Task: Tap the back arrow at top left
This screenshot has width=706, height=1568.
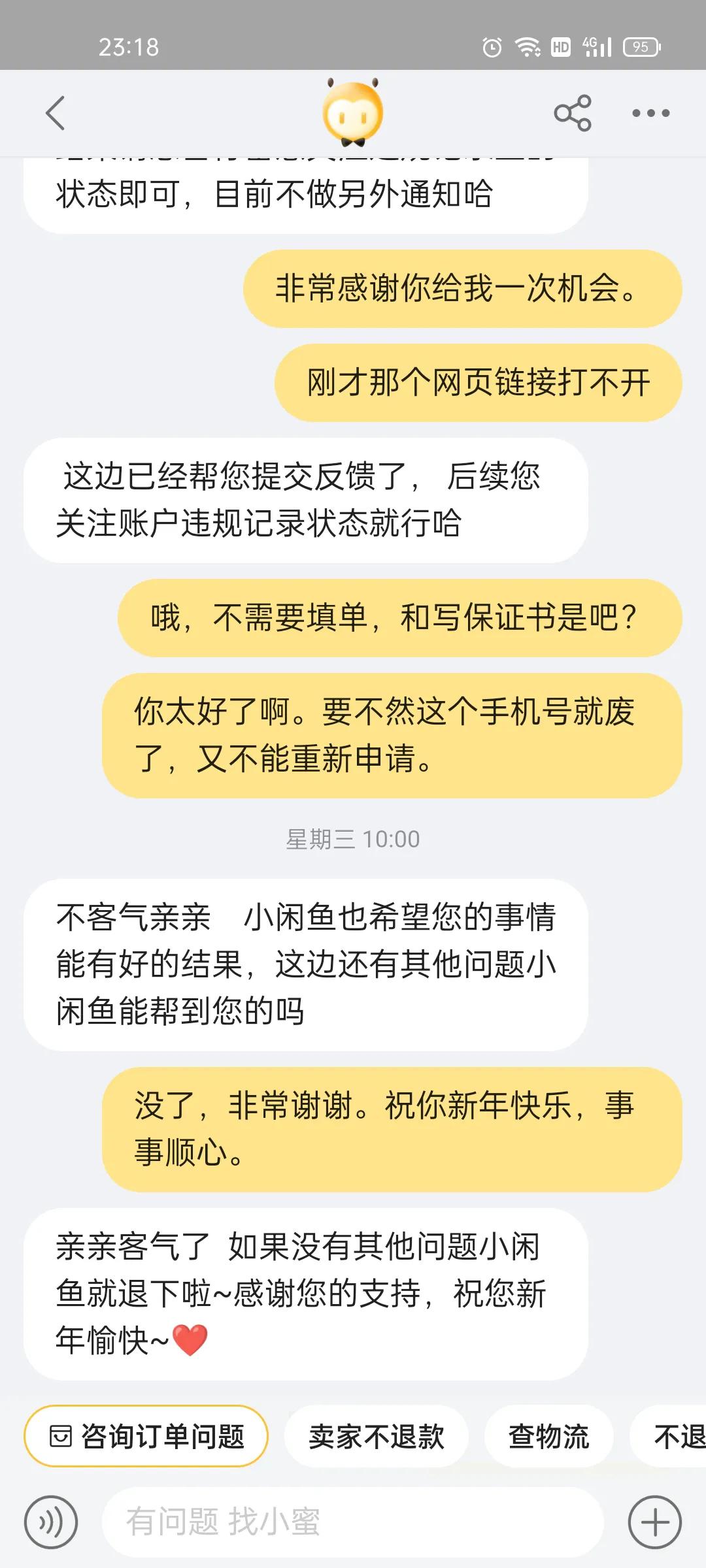Action: point(56,112)
